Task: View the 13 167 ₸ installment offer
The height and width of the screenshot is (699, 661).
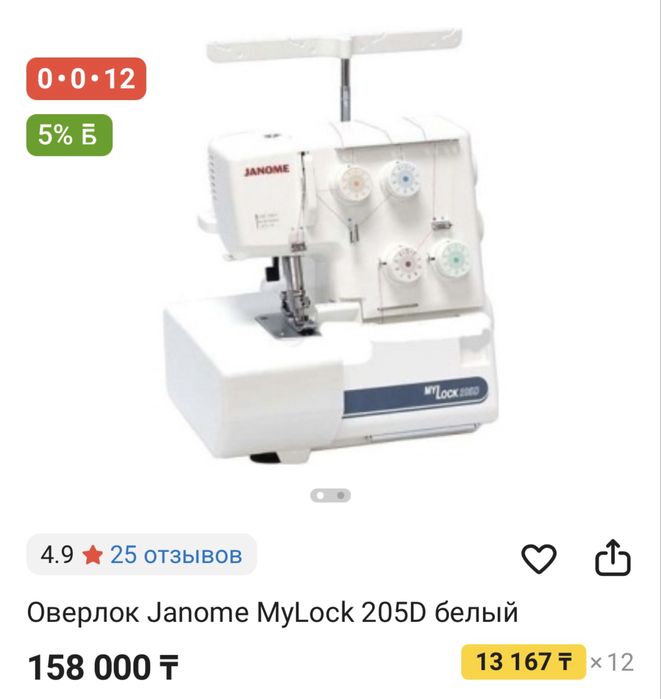Action: click(523, 662)
